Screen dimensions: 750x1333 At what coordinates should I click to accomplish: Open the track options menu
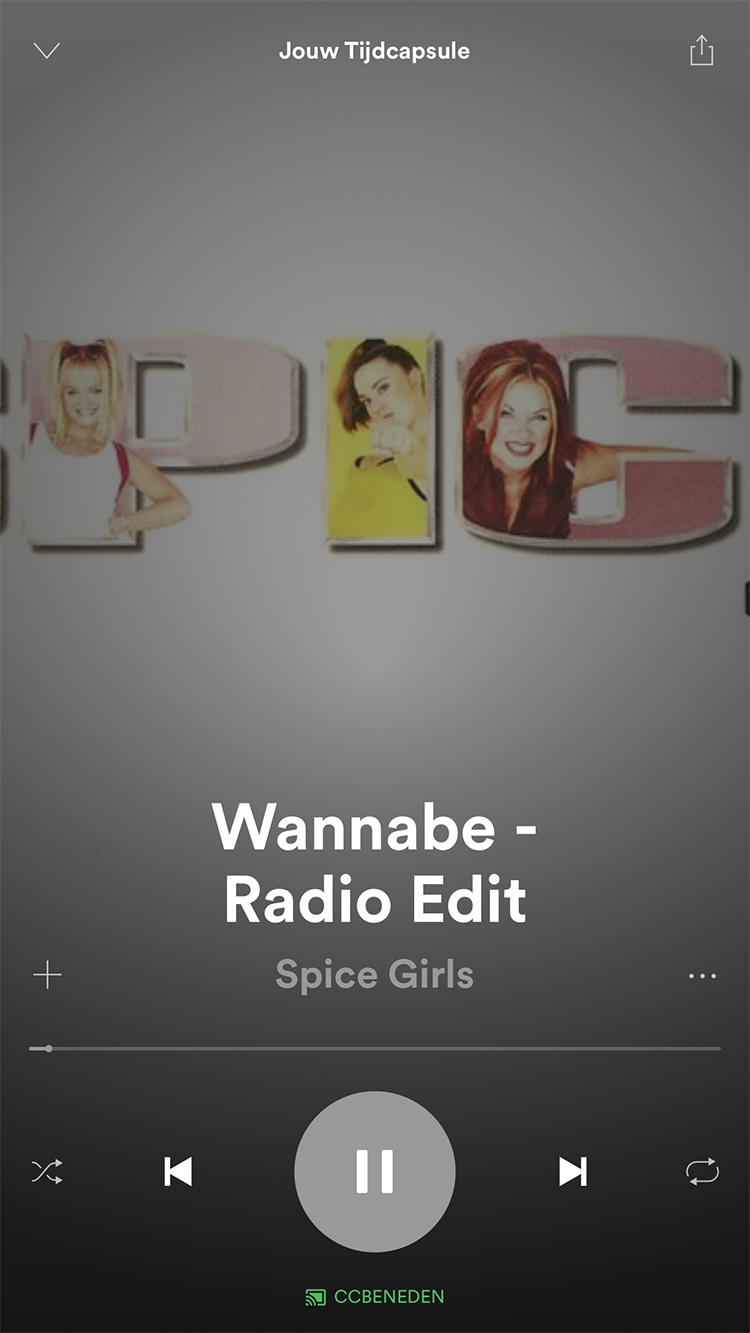(x=702, y=976)
